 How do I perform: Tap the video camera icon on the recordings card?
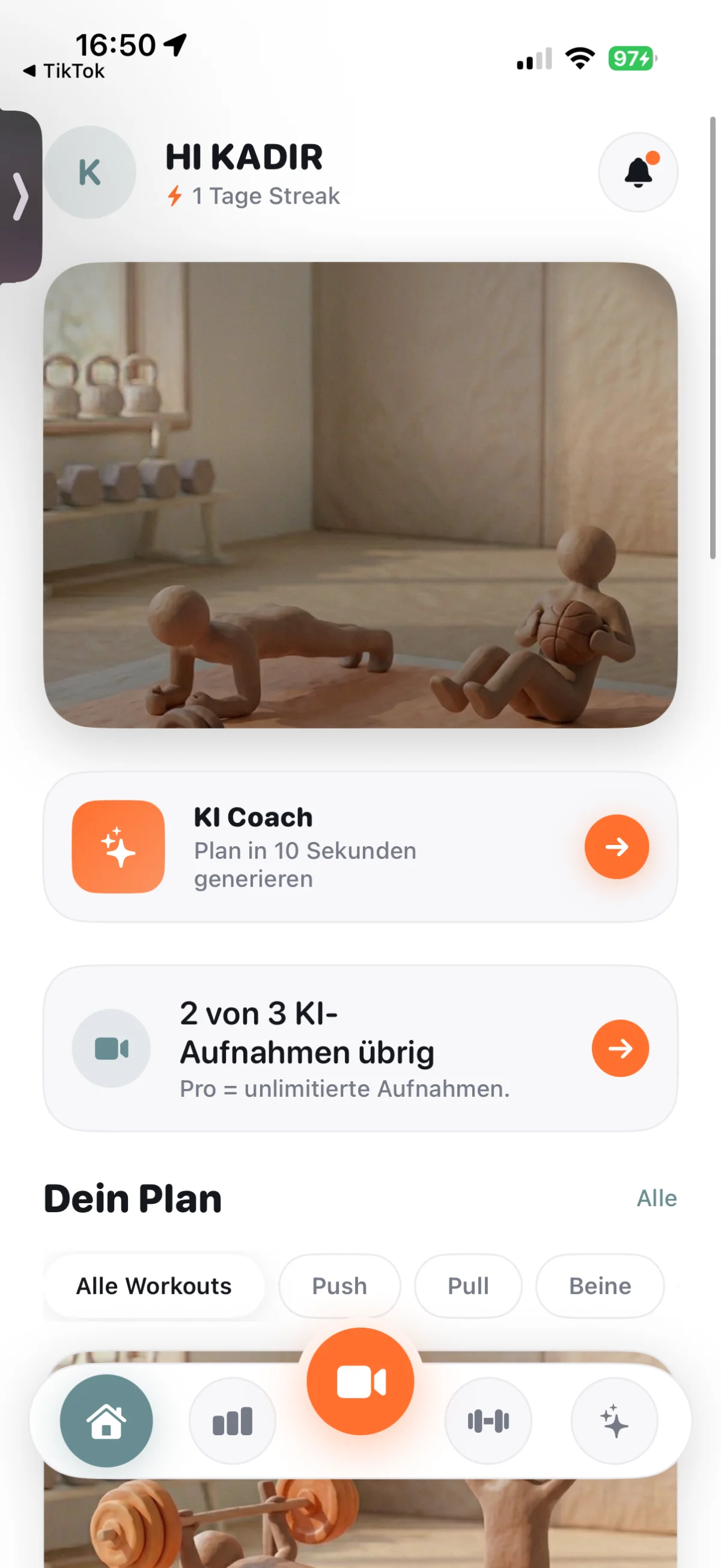coord(111,1048)
